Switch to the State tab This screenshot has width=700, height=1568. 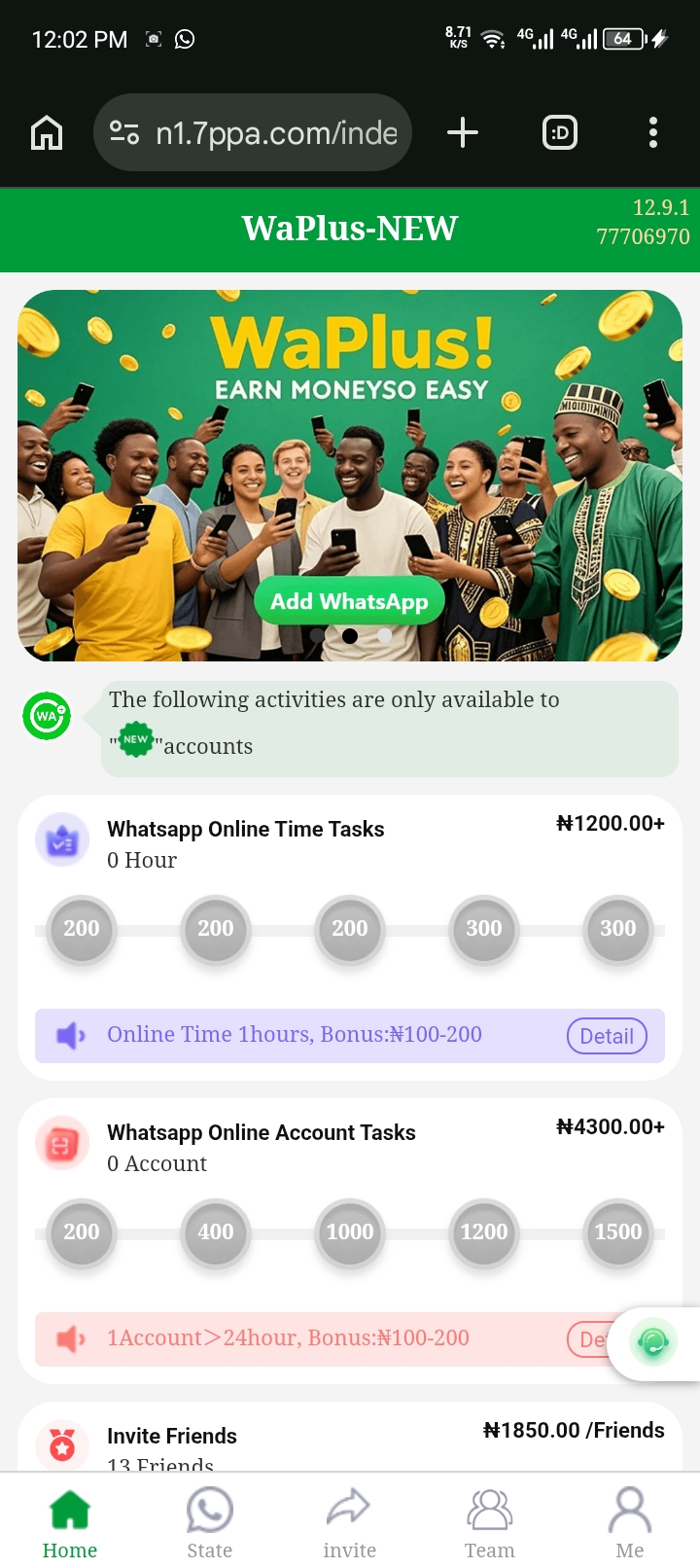(210, 1522)
